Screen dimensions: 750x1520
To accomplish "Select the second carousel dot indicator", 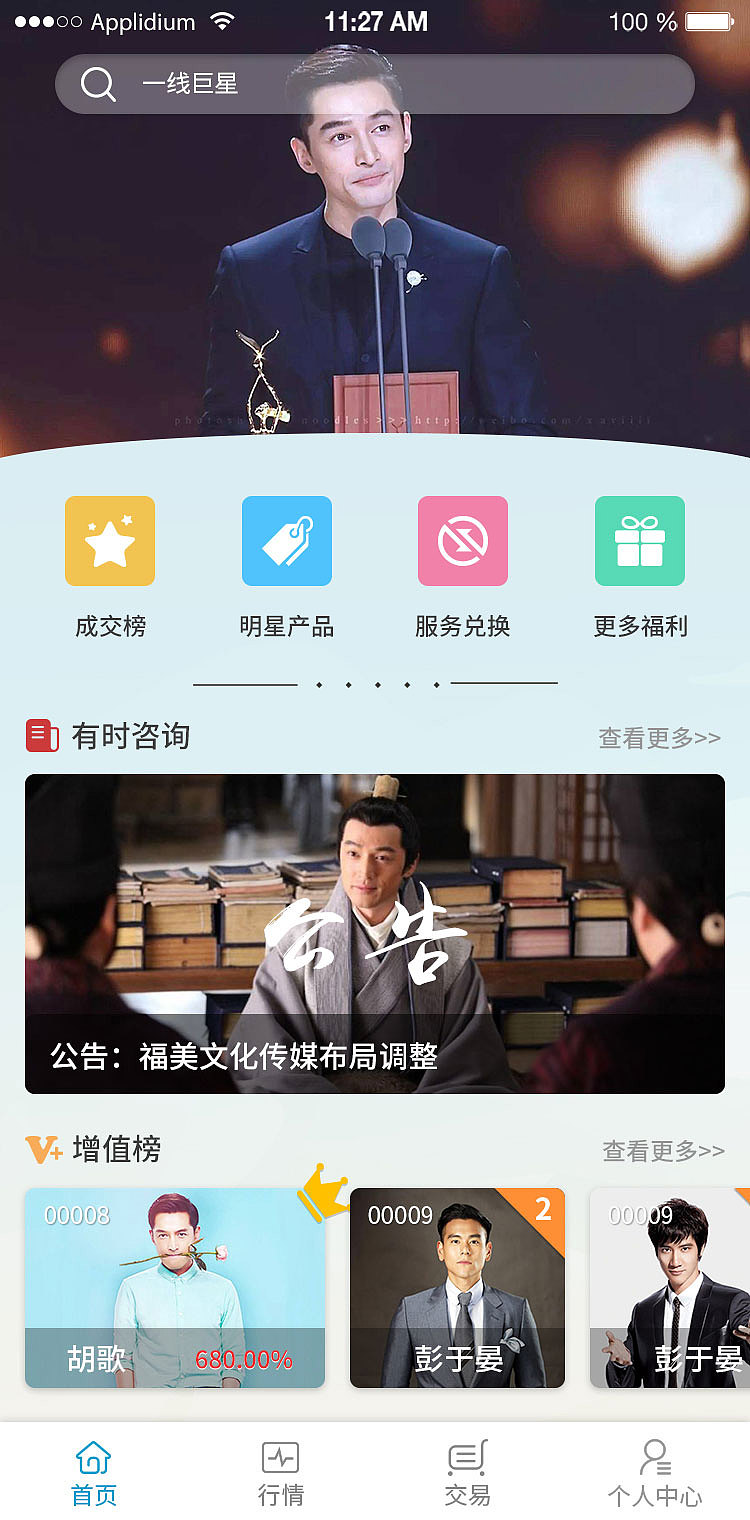I will pyautogui.click(x=347, y=685).
